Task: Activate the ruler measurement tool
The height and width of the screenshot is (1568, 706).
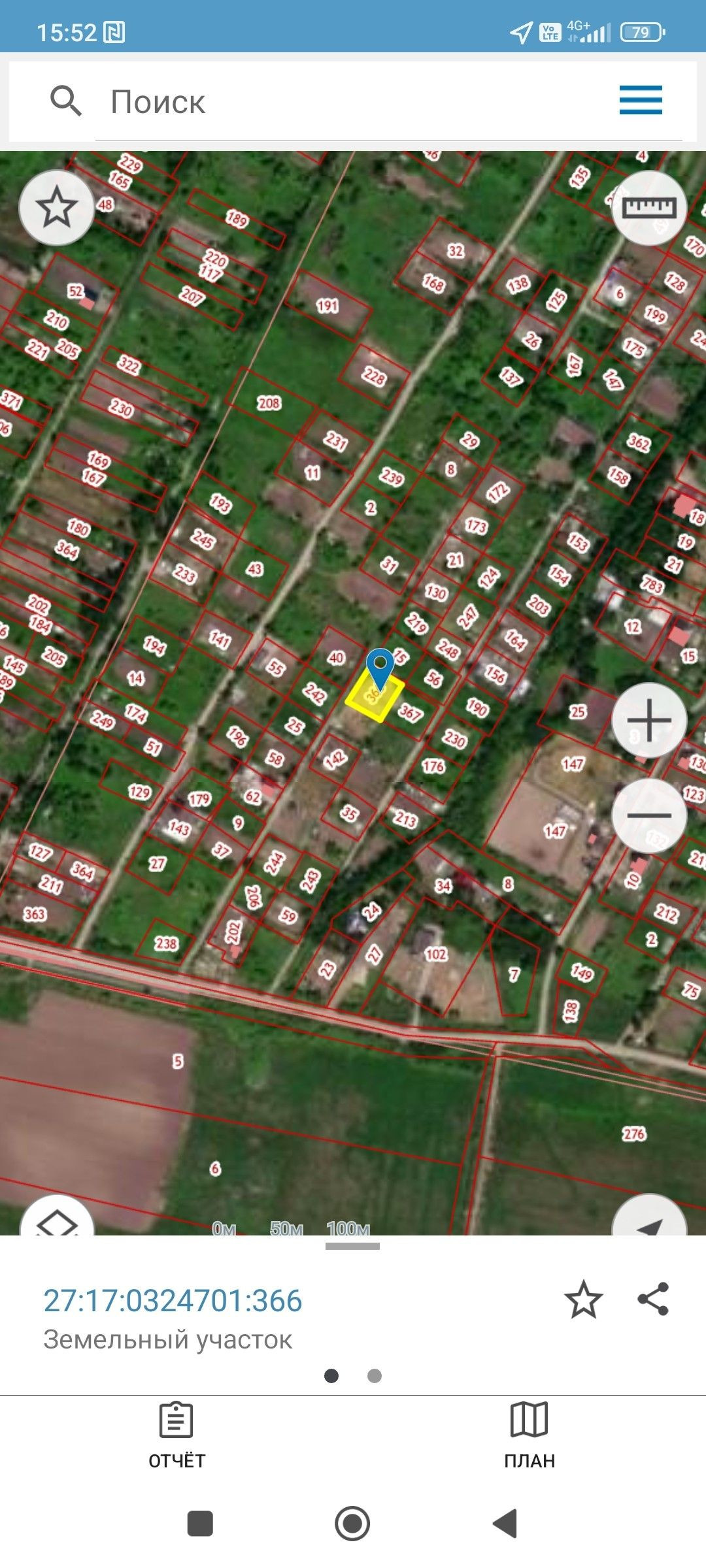Action: point(648,208)
